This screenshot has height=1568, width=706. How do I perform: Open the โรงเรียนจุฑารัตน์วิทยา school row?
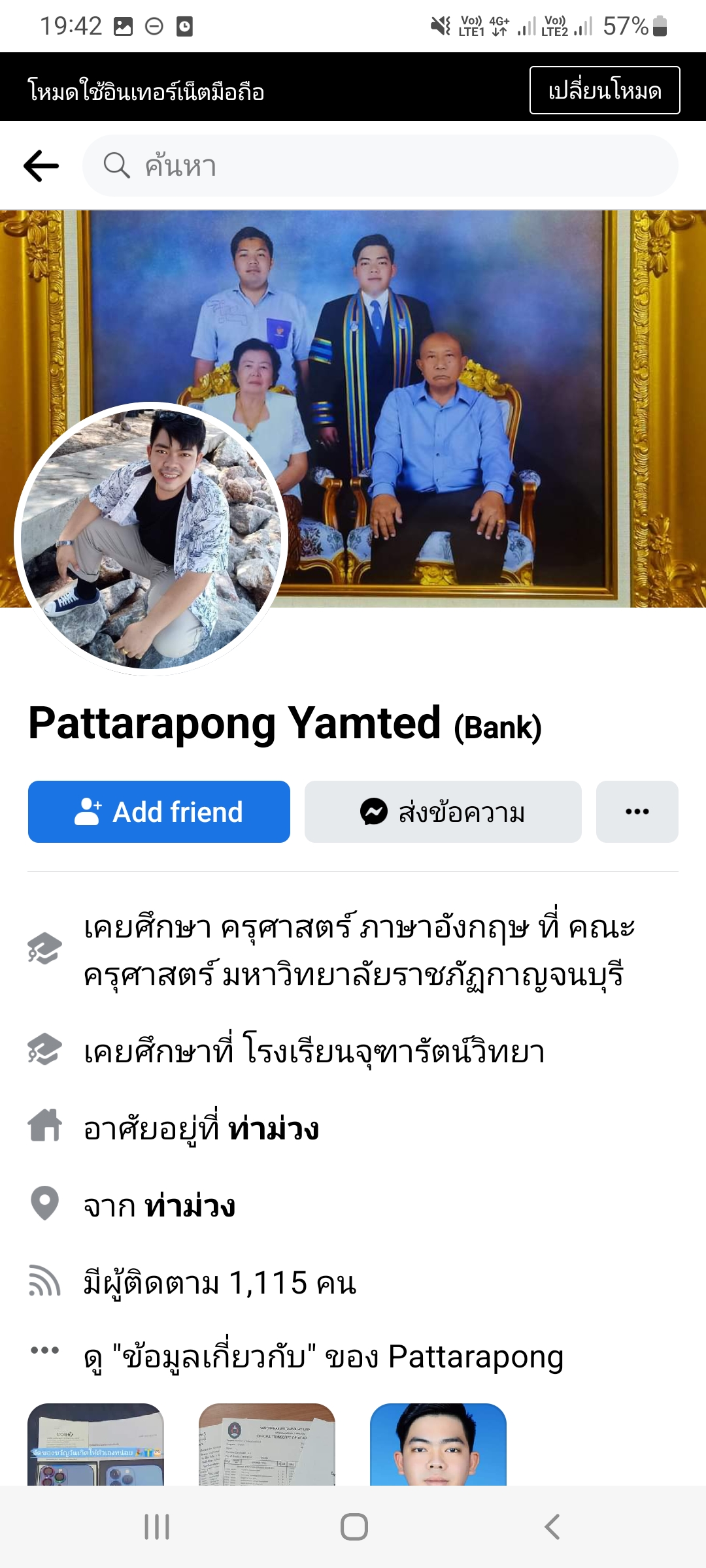(314, 1051)
